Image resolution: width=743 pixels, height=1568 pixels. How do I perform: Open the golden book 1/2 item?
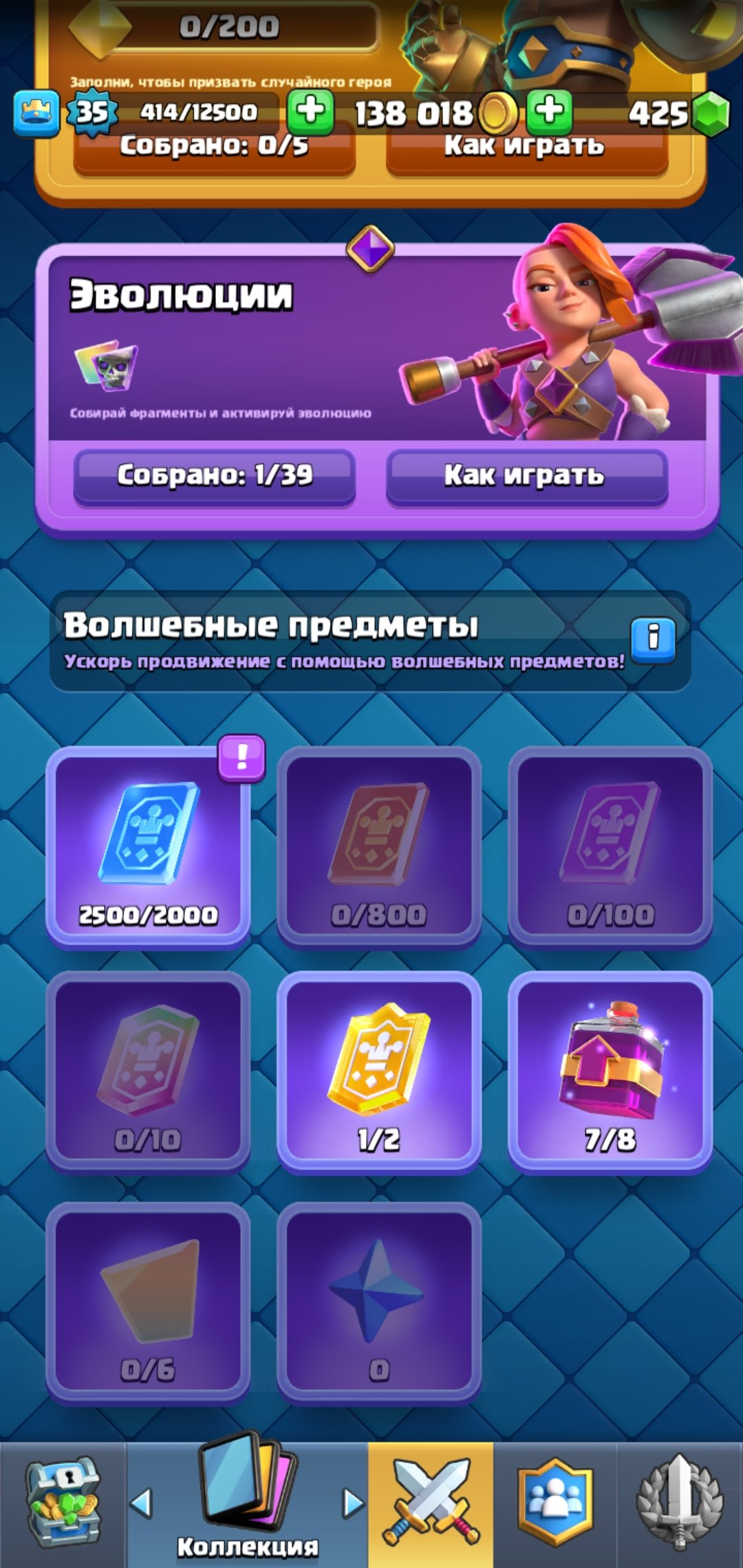[379, 1071]
